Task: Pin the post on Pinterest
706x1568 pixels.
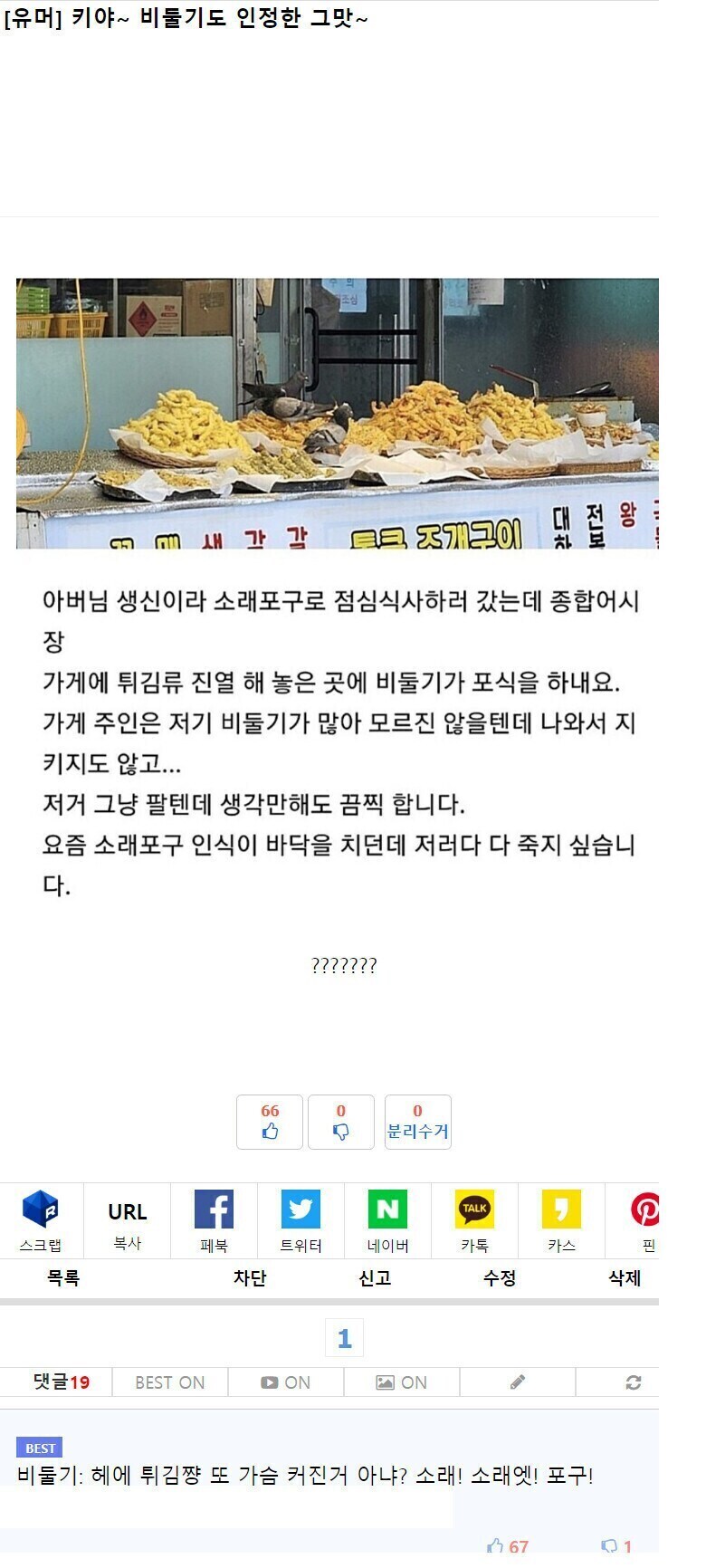Action: 645,1219
